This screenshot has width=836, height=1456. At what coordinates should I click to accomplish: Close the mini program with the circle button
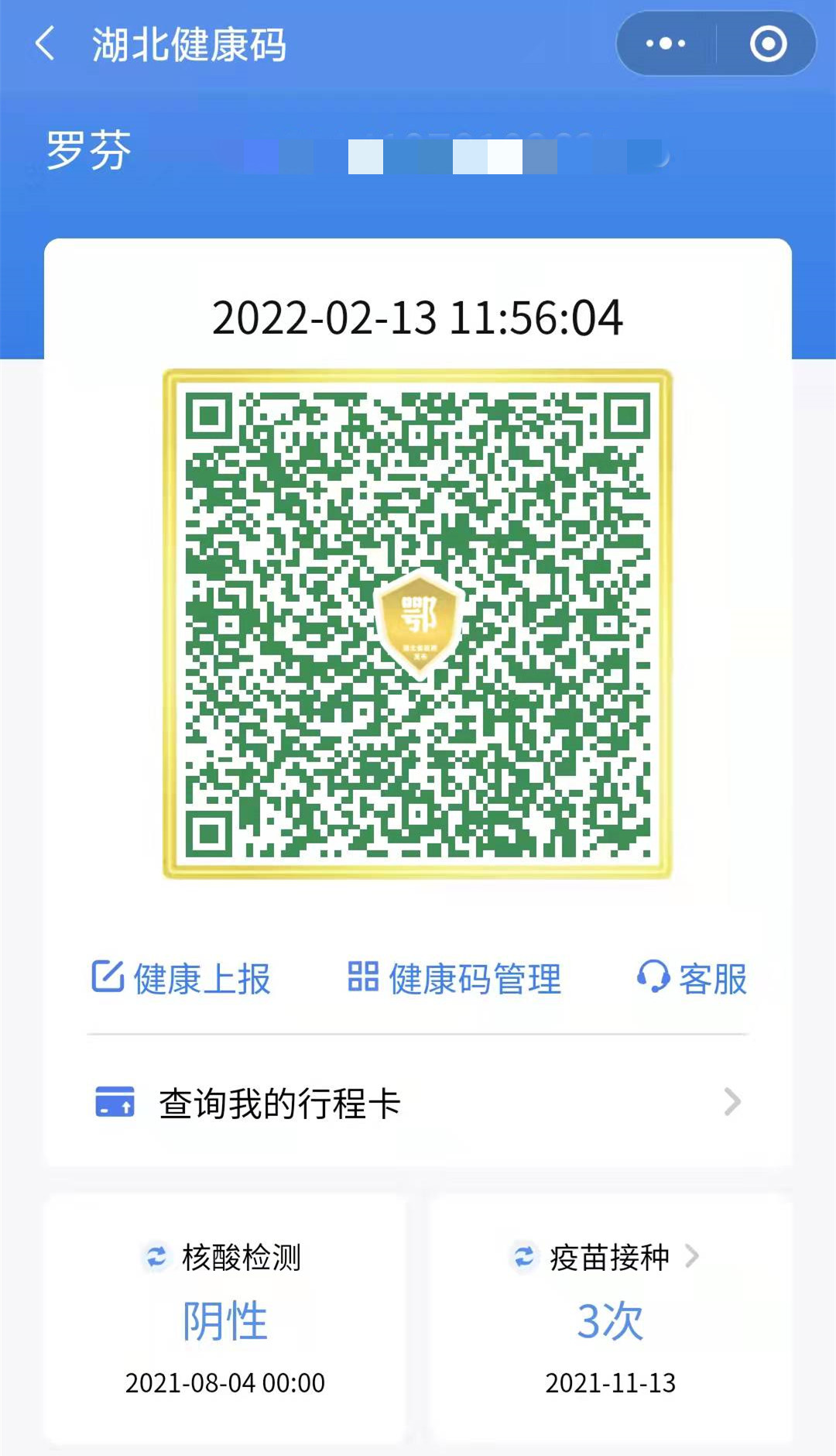click(x=768, y=43)
